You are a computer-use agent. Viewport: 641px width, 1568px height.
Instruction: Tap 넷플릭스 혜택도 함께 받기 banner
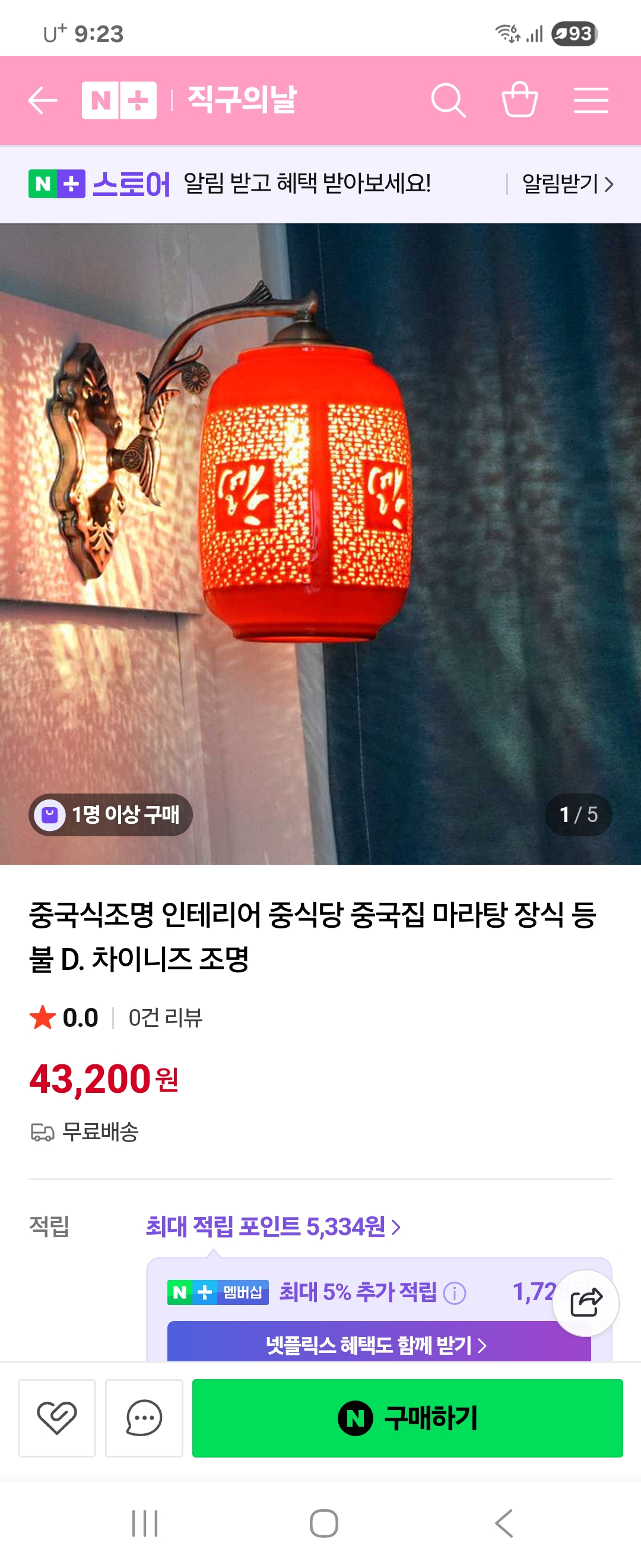pos(378,1344)
